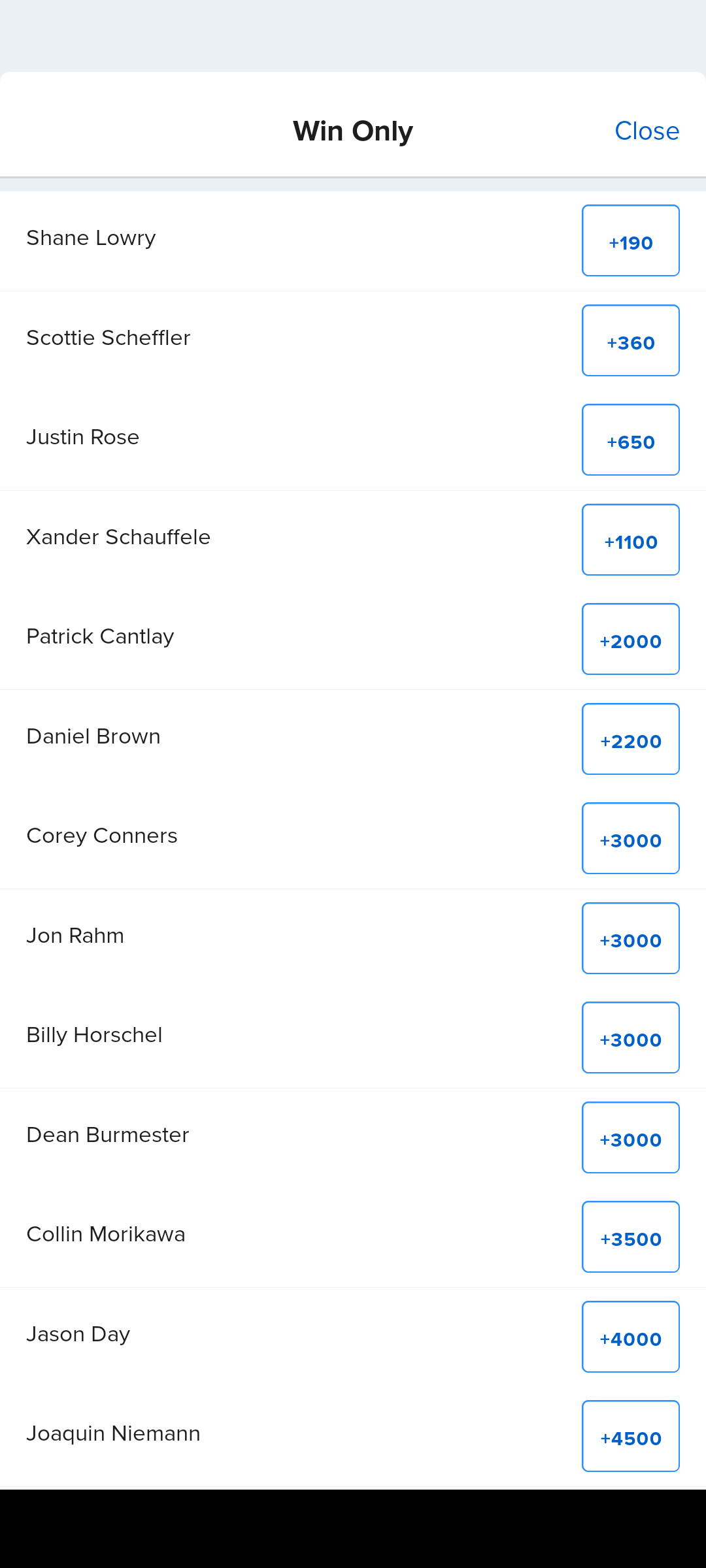Screen dimensions: 706x1568
Task: Select Jason Day +4000 odds
Action: pos(630,1337)
